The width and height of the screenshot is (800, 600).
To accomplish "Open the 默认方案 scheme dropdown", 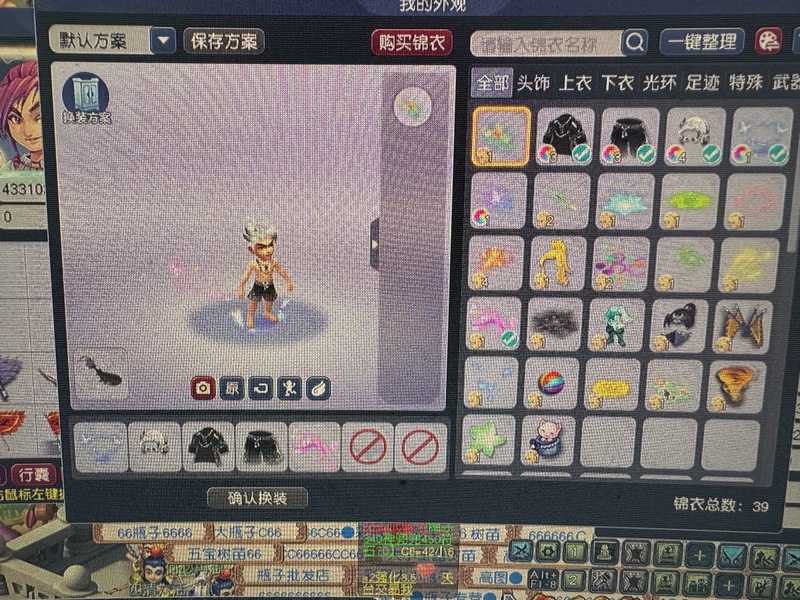I will (163, 40).
